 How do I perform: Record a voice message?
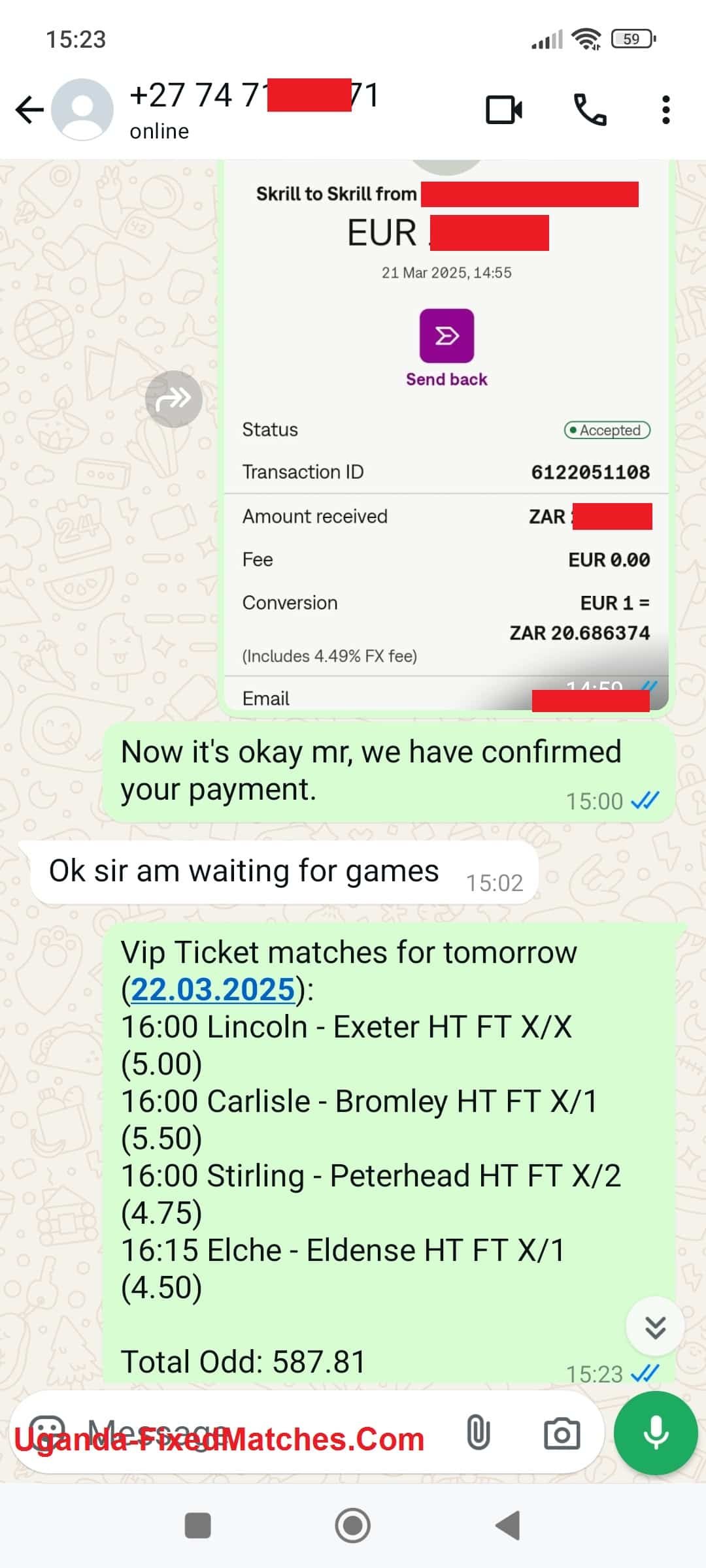click(655, 1432)
